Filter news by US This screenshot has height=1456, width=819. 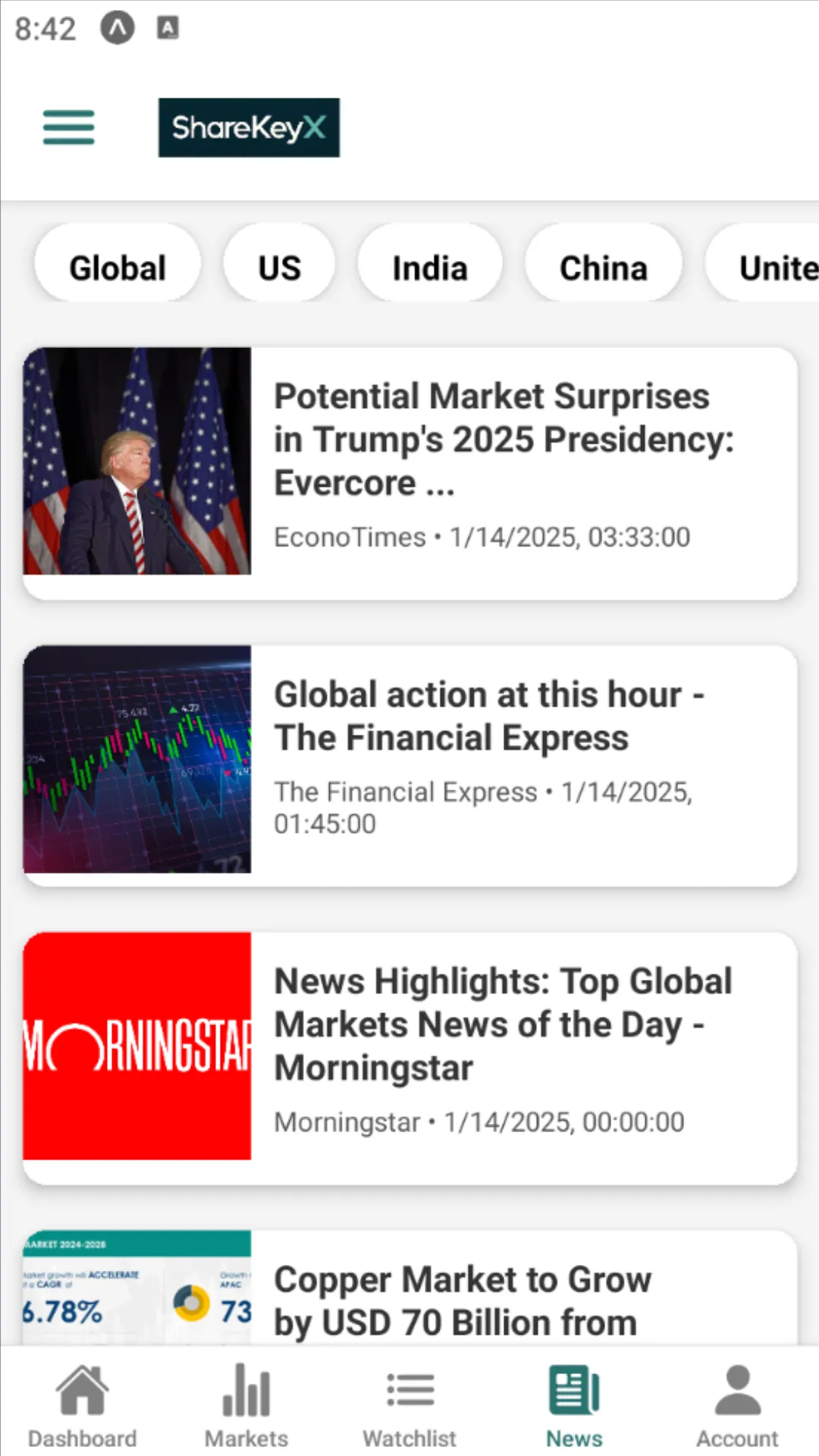point(279,268)
